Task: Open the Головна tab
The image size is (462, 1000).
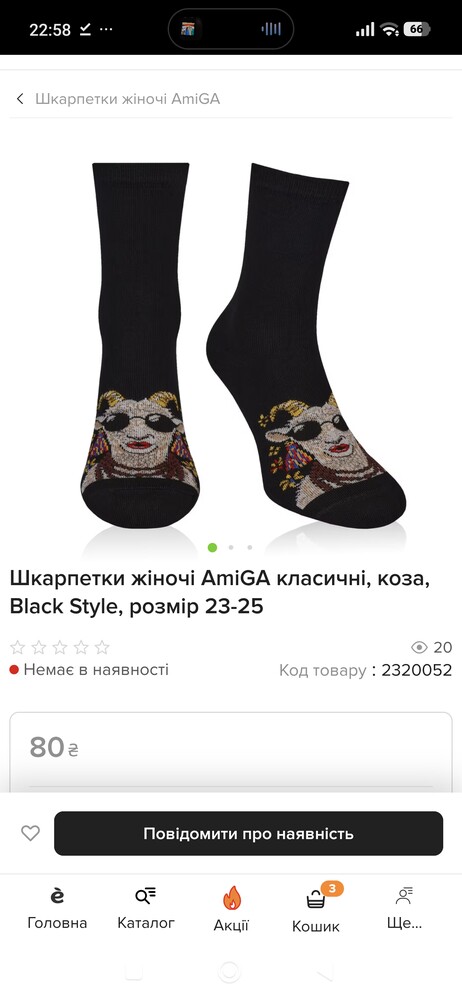Action: (x=57, y=908)
